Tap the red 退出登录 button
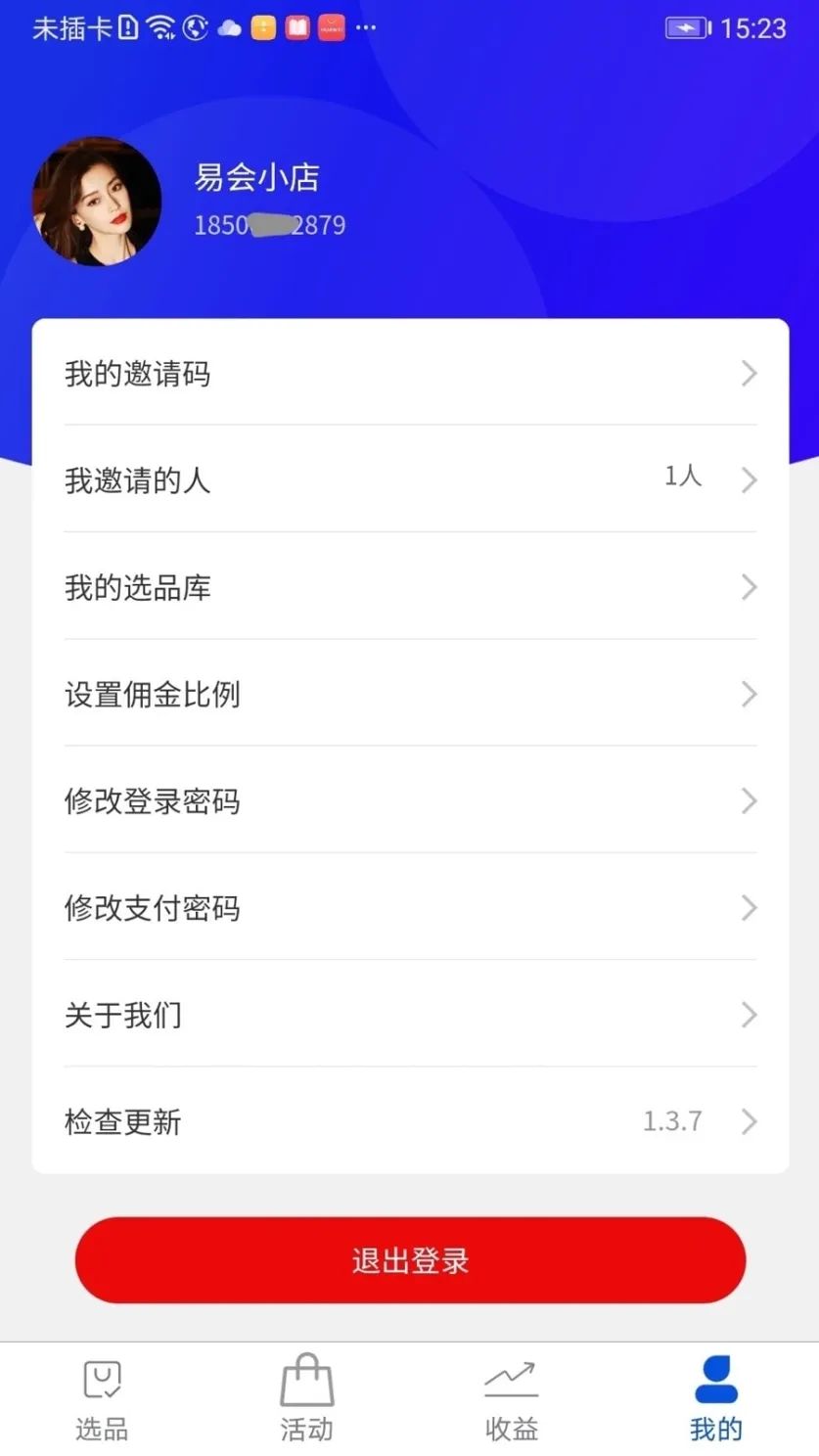 410,1259
